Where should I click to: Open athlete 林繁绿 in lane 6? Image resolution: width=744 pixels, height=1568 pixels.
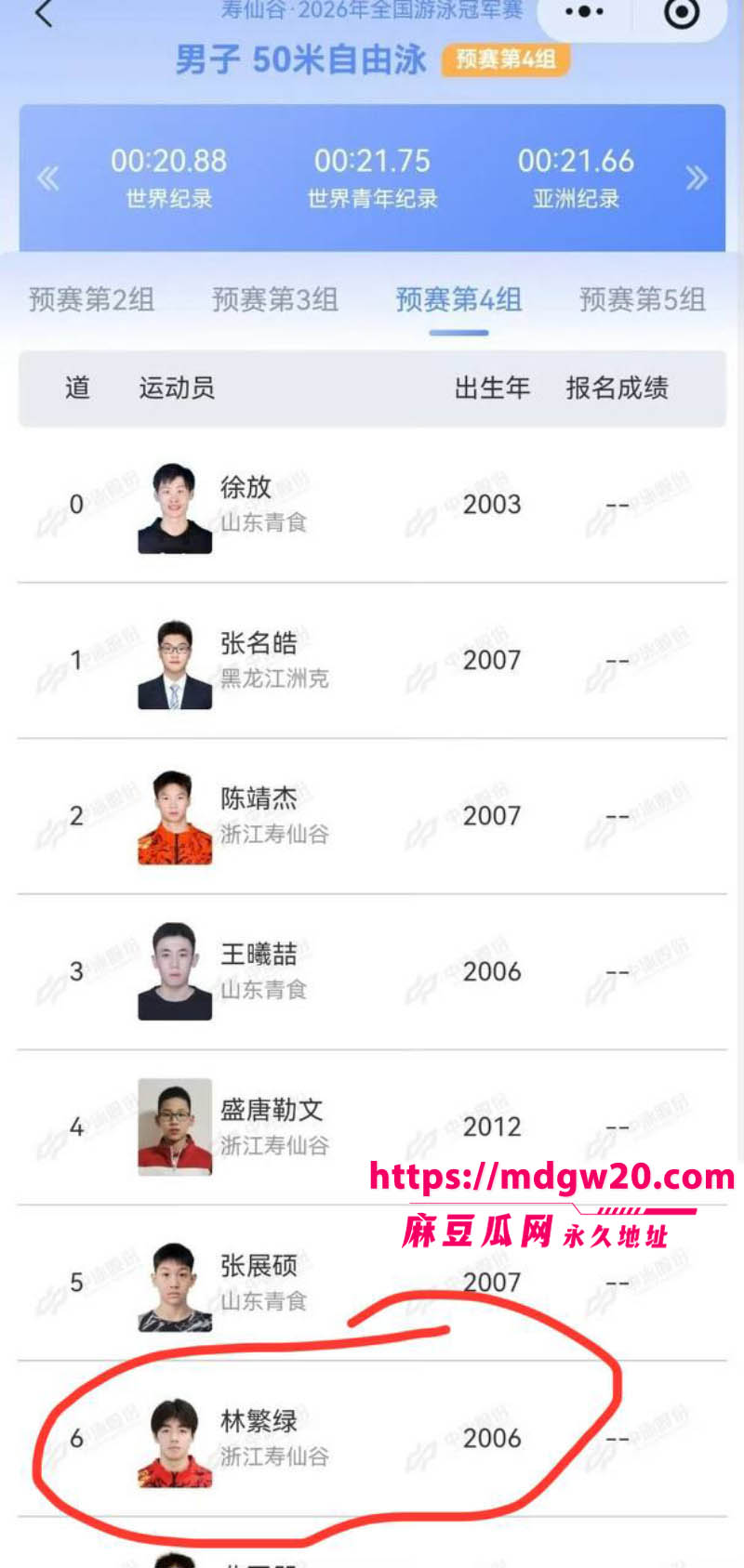(x=372, y=1440)
